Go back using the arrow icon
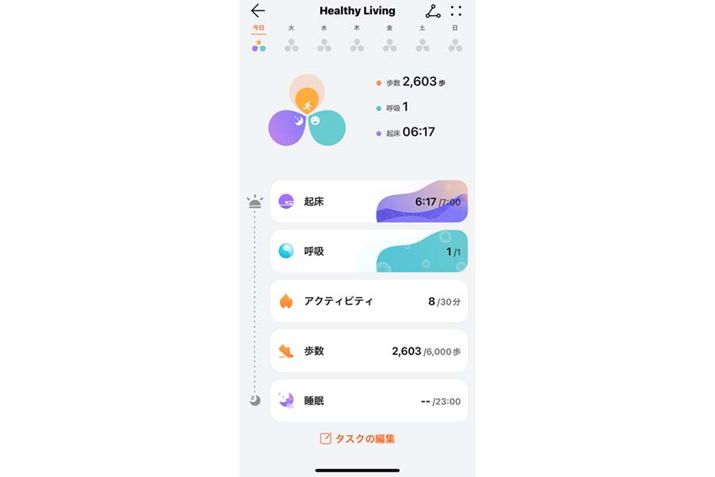The width and height of the screenshot is (715, 477). [x=258, y=11]
